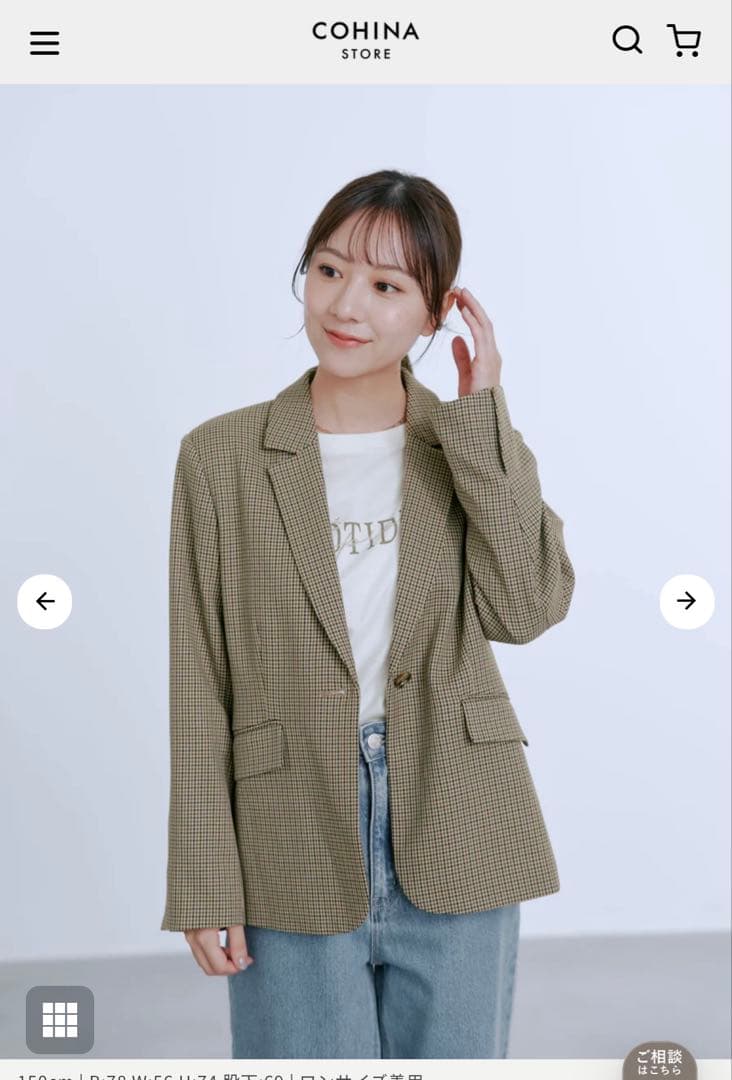The width and height of the screenshot is (732, 1080).
Task: Open the ご相談 consultation button
Action: coord(661,1061)
